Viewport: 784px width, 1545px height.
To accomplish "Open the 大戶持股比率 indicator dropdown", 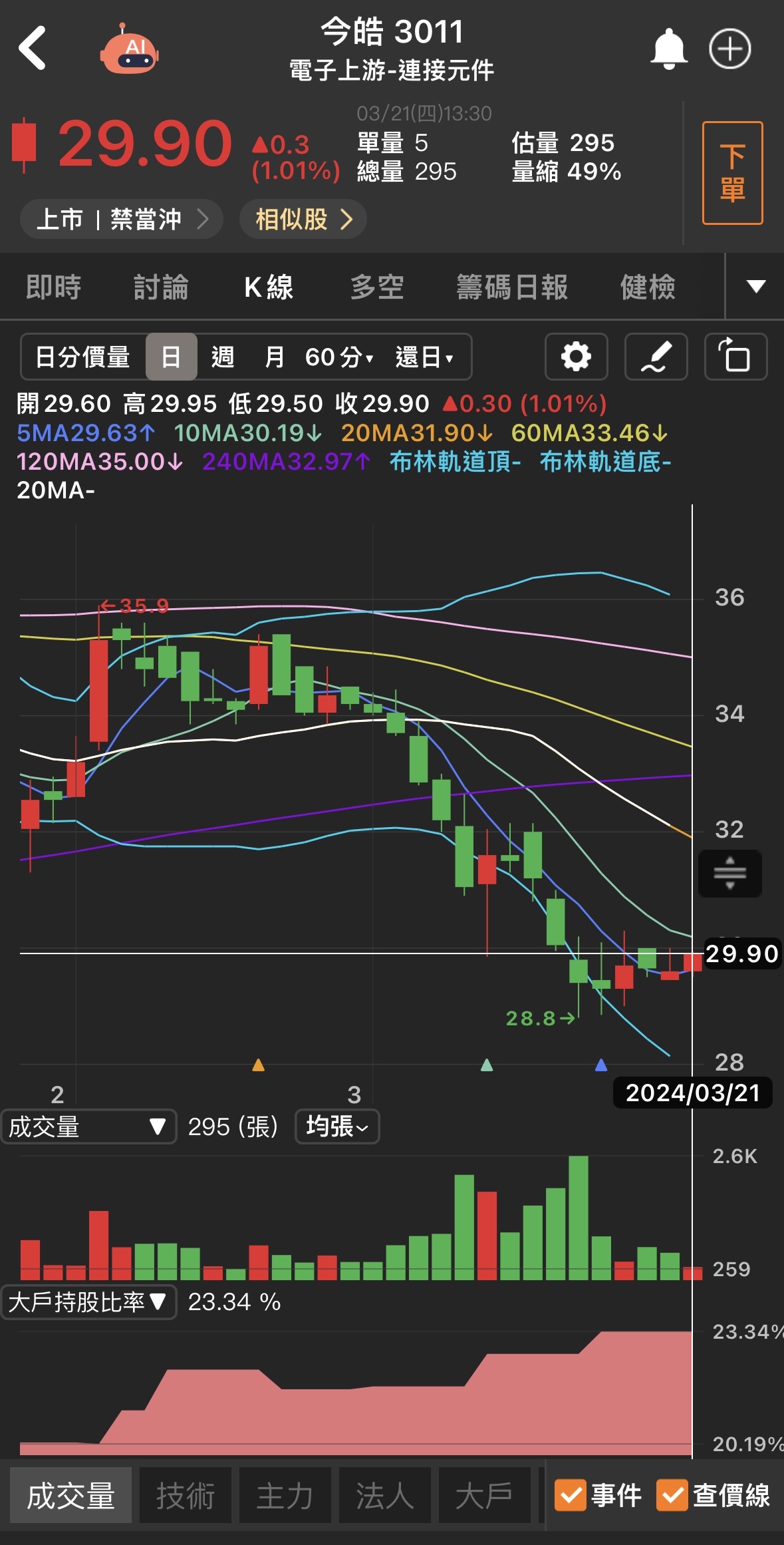I will coord(88,1302).
